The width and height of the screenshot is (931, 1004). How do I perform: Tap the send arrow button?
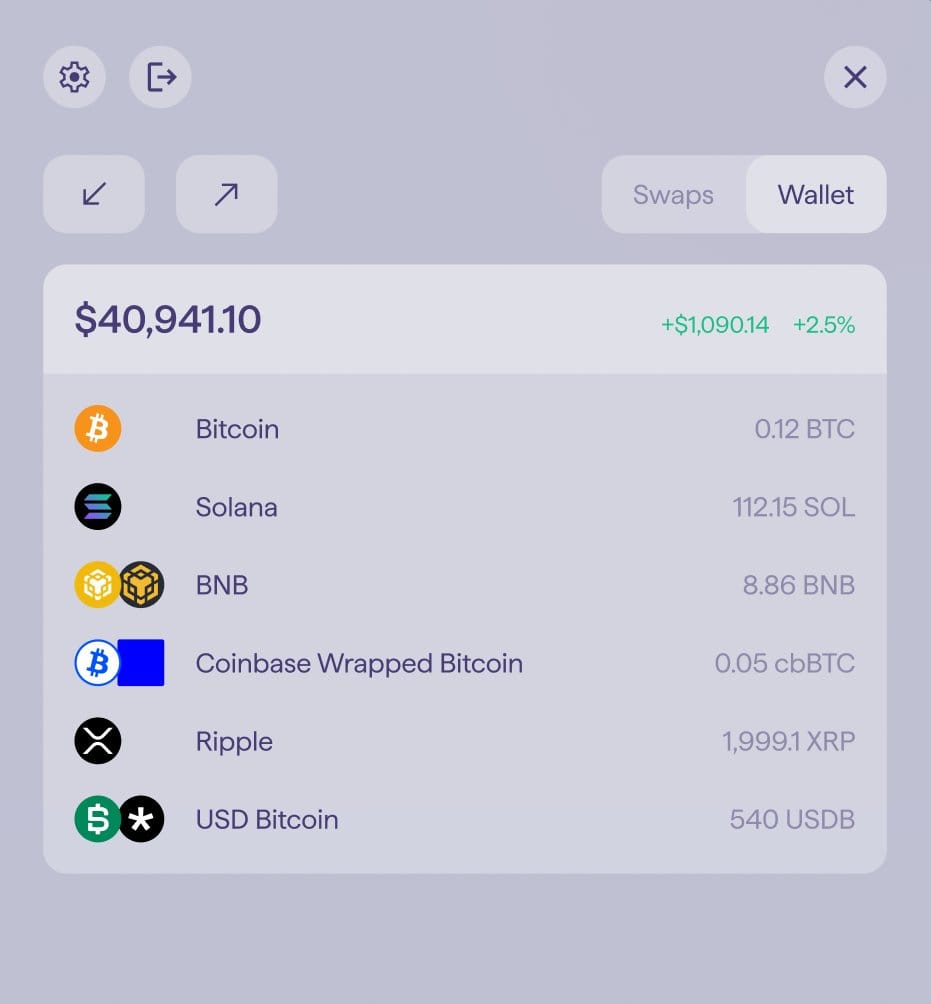(226, 194)
